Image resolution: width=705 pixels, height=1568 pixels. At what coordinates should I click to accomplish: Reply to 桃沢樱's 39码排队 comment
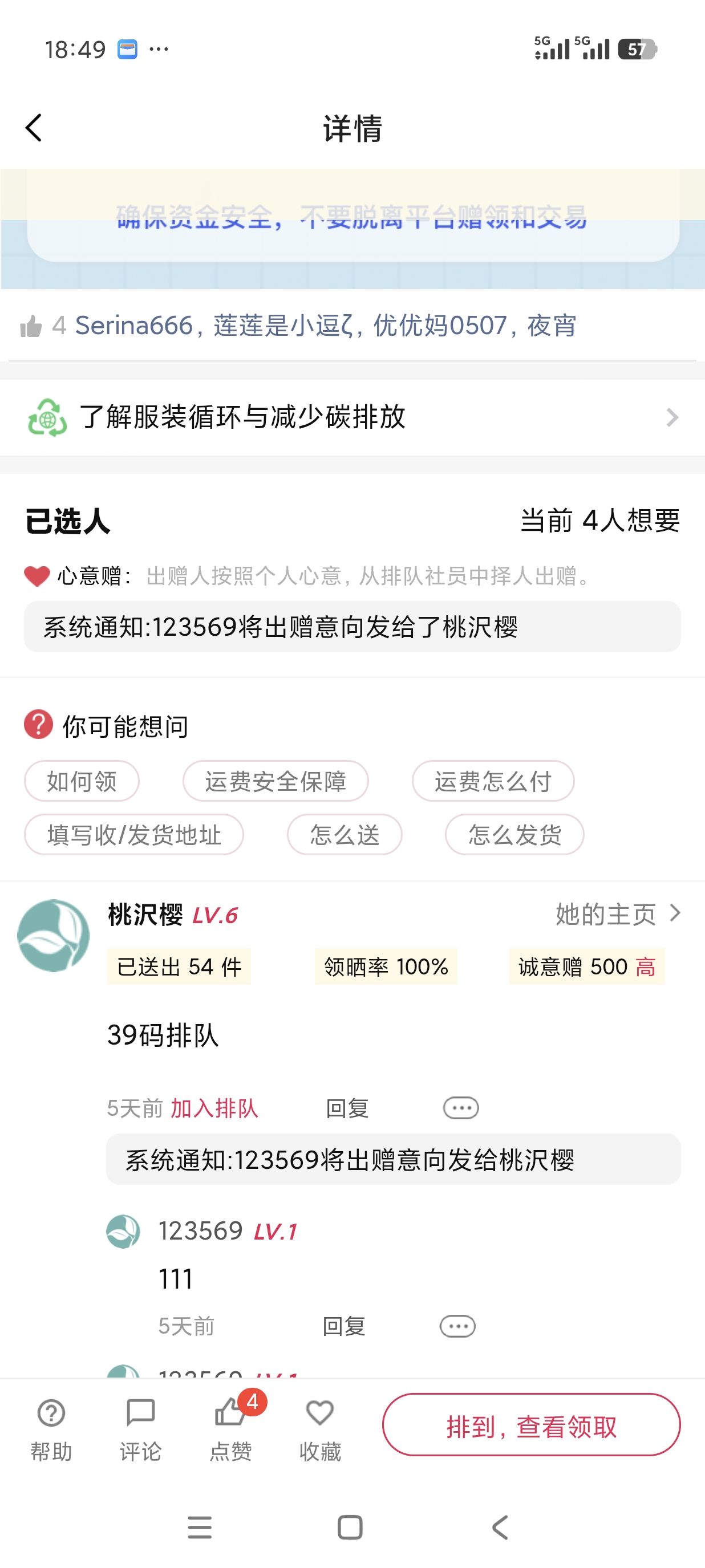coord(347,1108)
